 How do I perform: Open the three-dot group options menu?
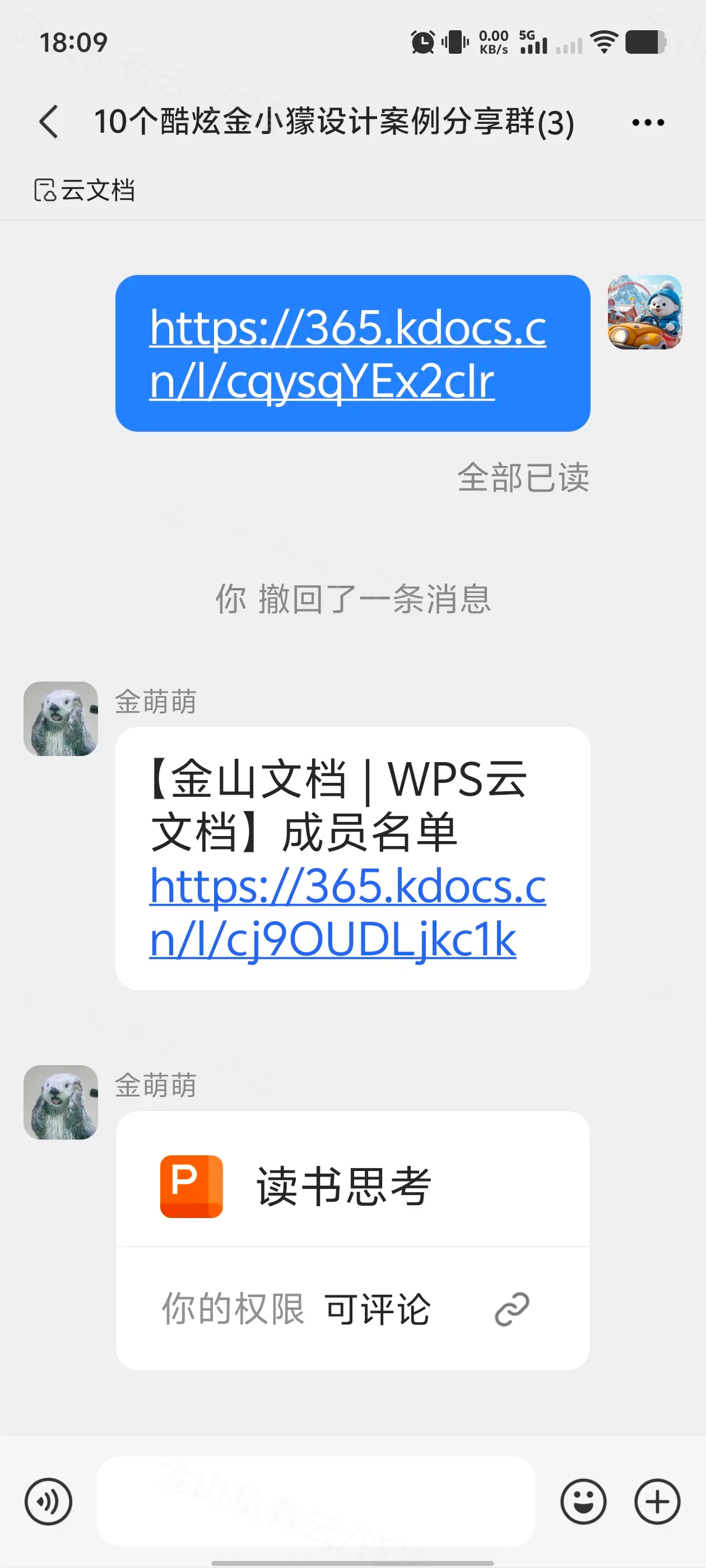(648, 122)
